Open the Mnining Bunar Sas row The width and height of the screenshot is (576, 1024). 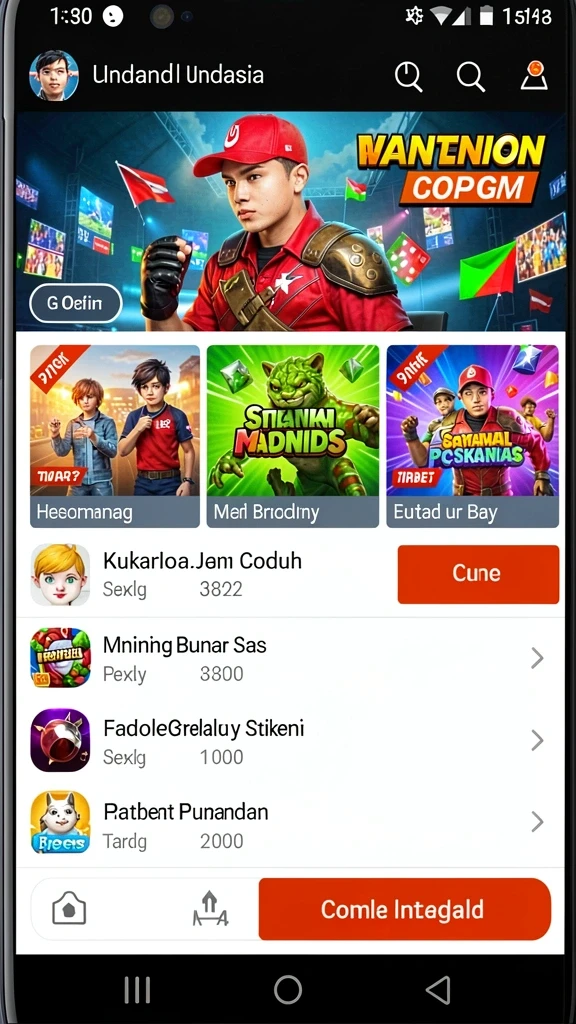pos(288,658)
